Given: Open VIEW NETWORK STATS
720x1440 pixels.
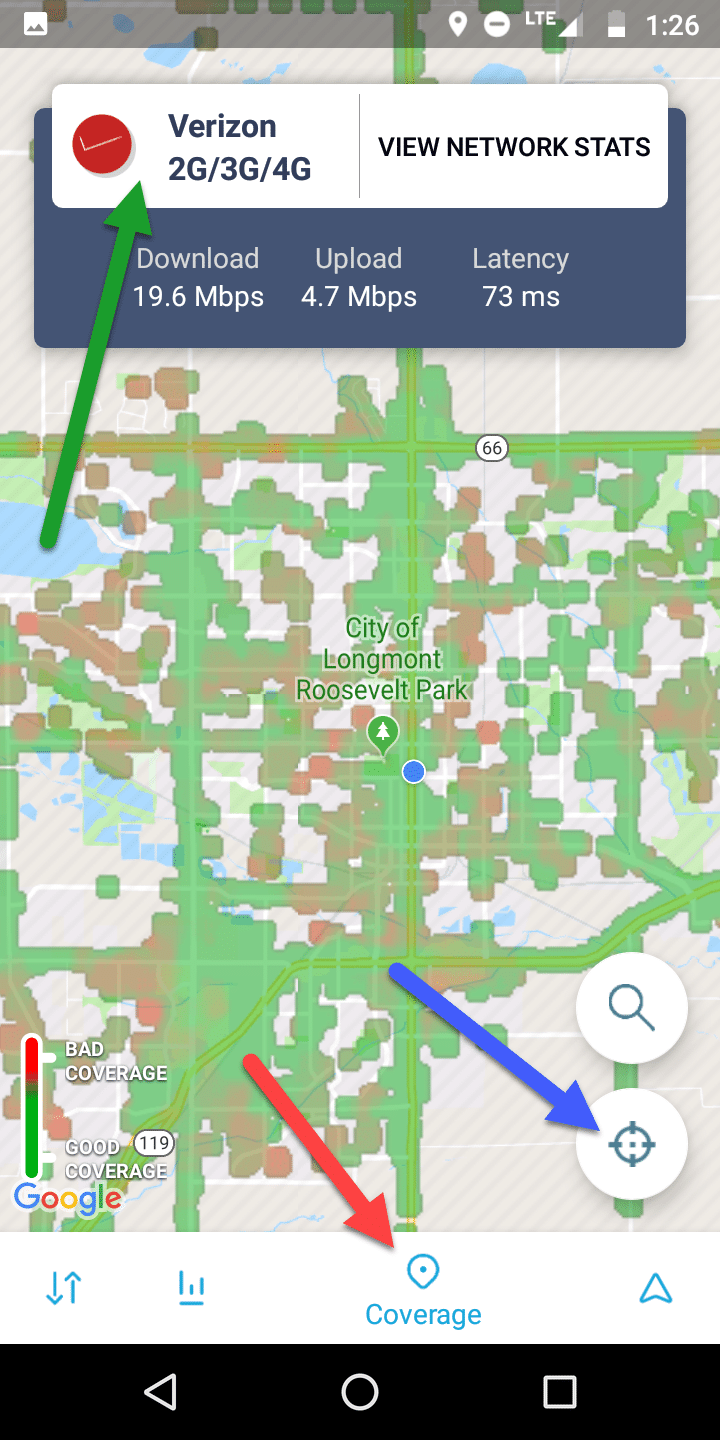Looking at the screenshot, I should pyautogui.click(x=514, y=147).
